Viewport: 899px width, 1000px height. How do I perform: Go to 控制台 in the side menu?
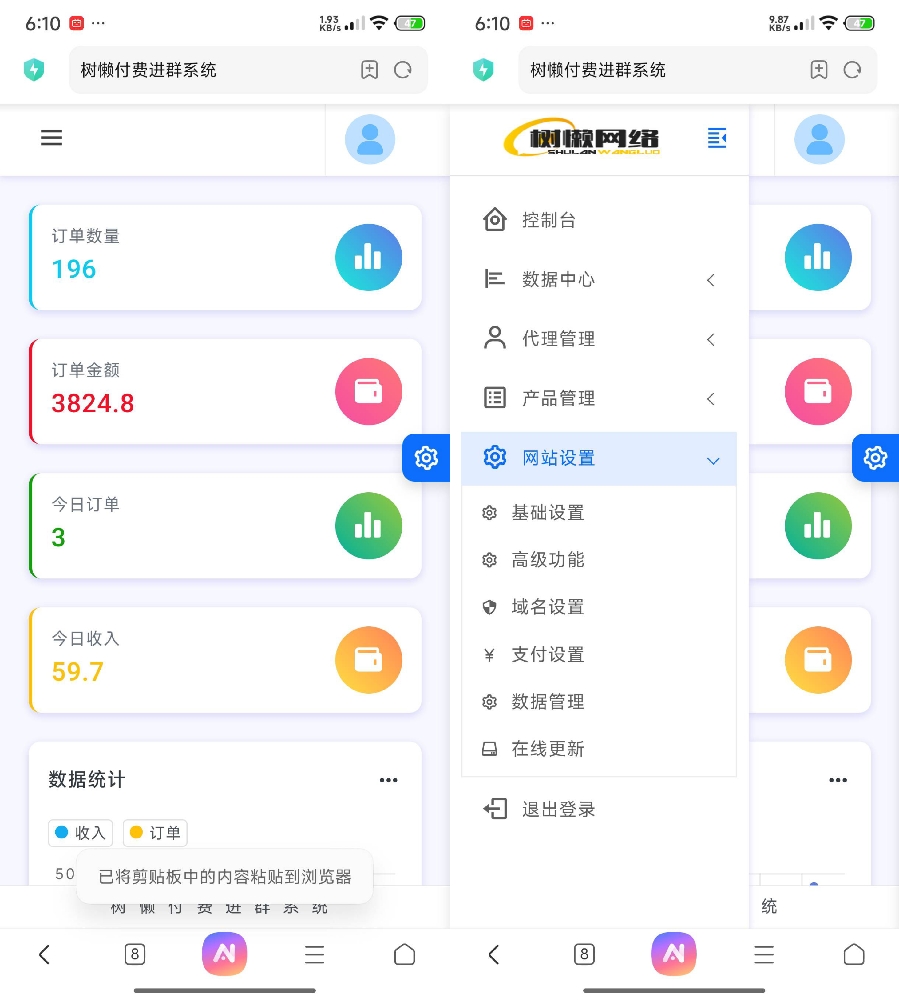pos(548,220)
